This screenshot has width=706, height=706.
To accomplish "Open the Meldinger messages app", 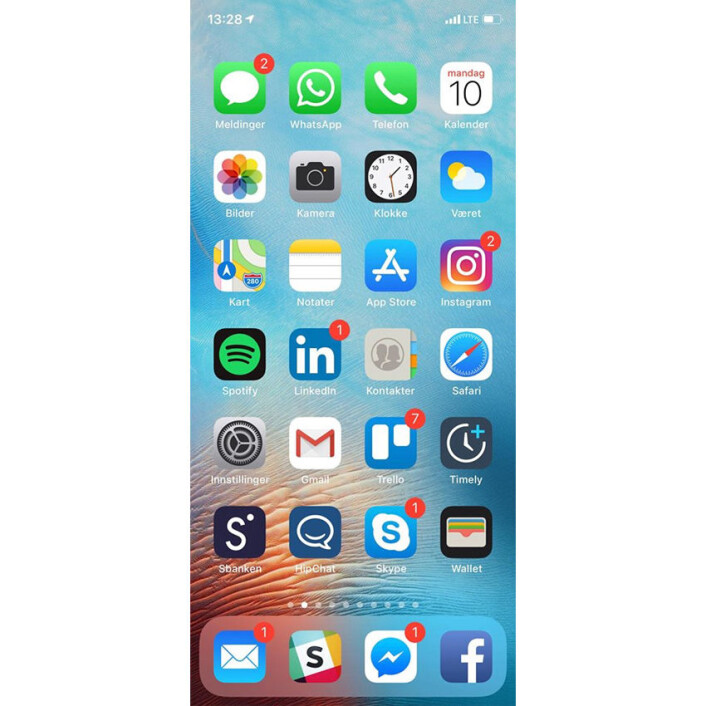I will coord(239,89).
